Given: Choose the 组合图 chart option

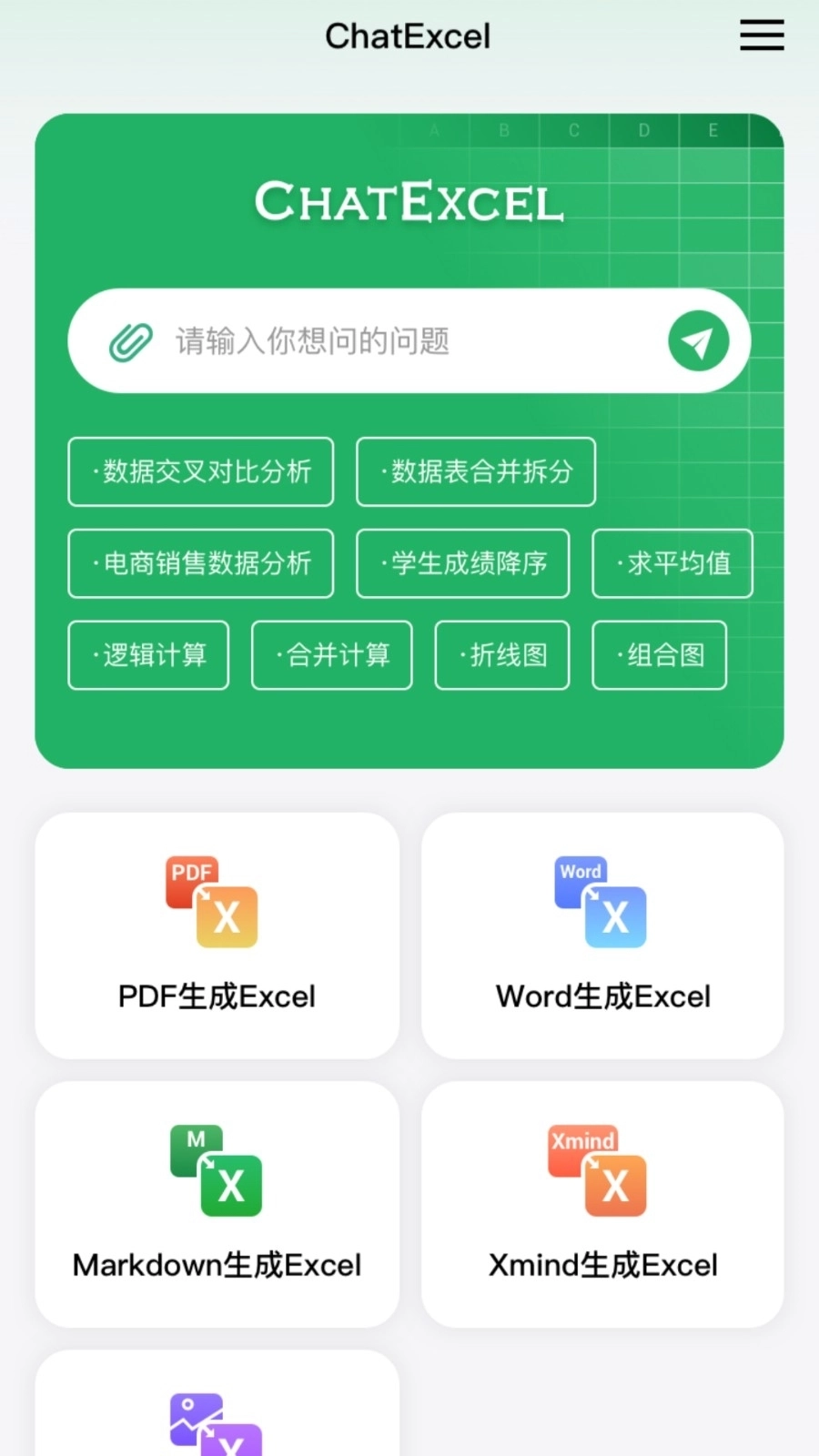Looking at the screenshot, I should click(x=659, y=655).
